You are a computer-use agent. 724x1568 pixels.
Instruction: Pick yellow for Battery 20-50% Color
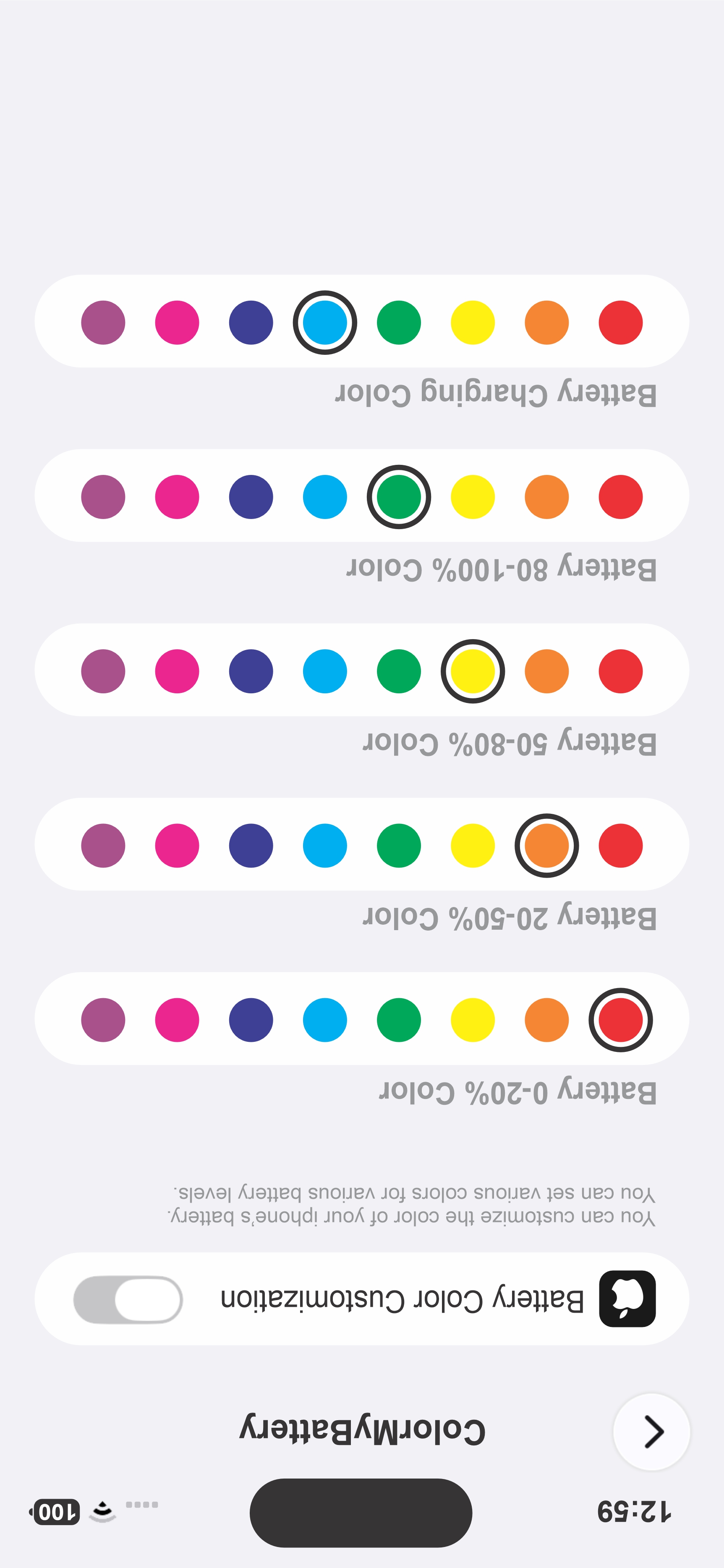click(x=473, y=845)
